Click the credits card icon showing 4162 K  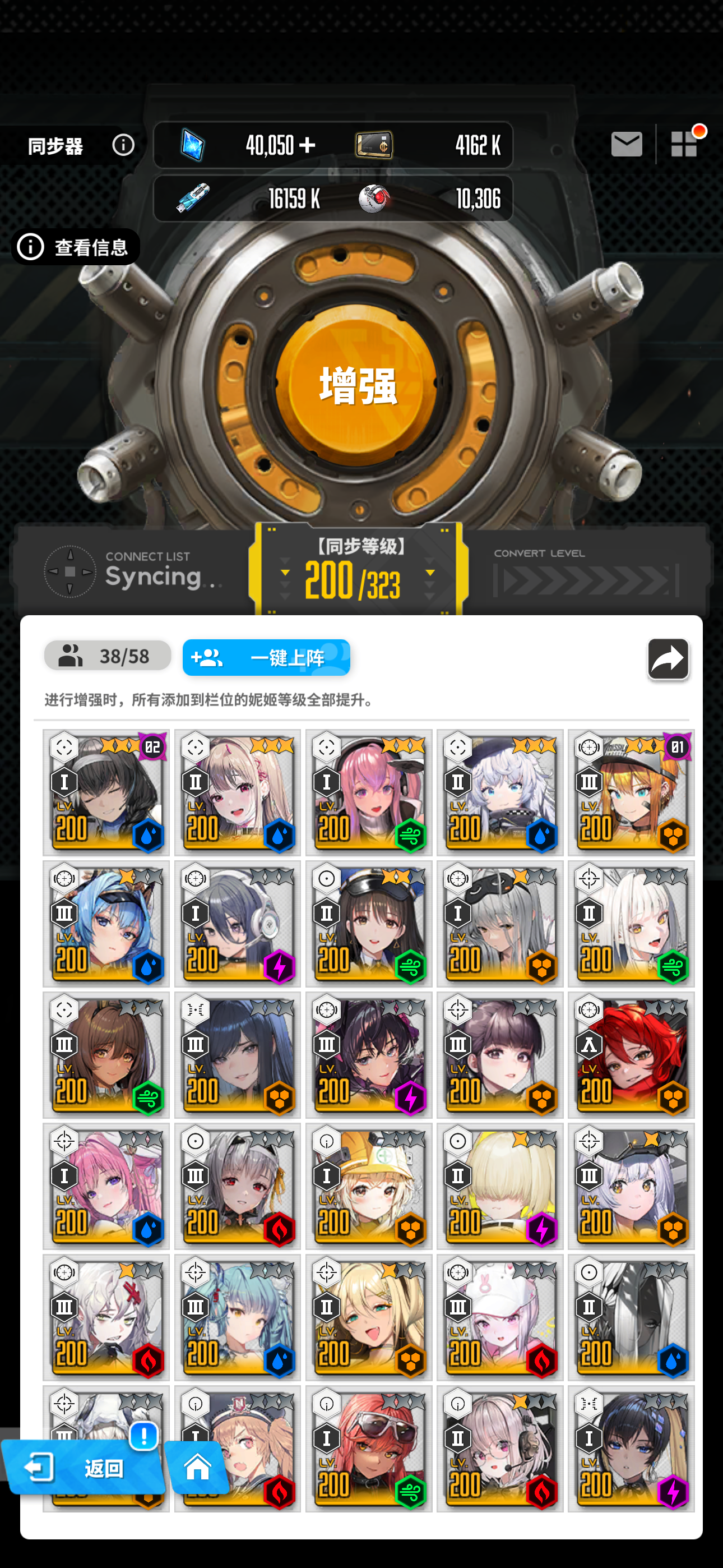click(376, 144)
